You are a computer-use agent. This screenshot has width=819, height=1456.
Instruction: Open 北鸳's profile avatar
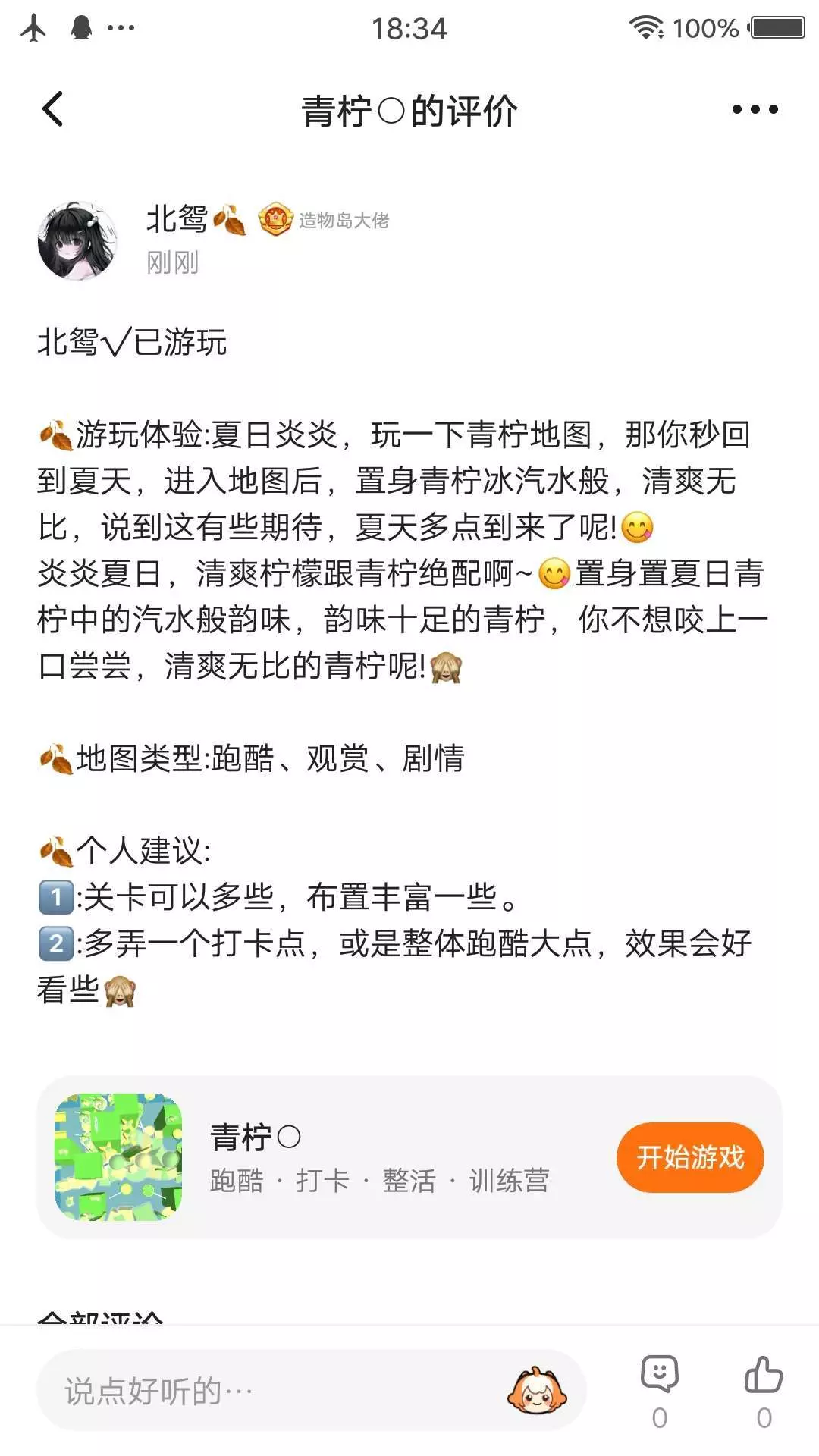(x=77, y=240)
